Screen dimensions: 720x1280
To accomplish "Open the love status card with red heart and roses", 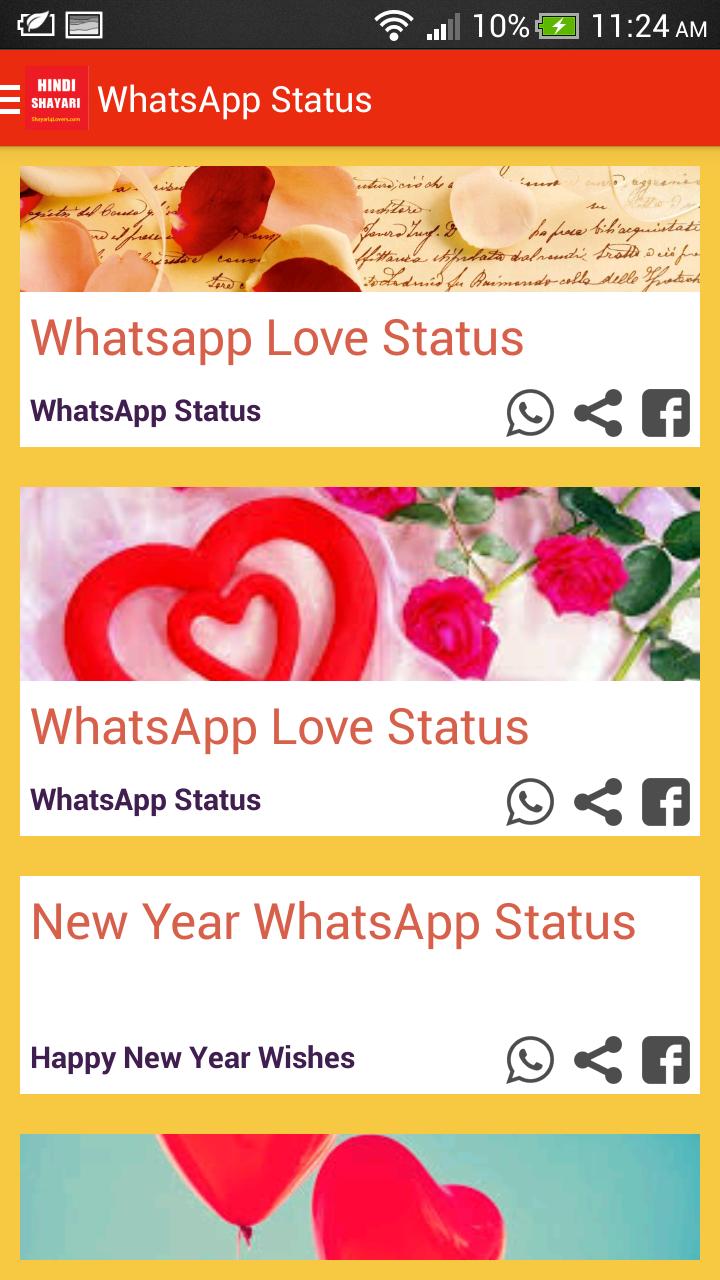I will click(x=279, y=727).
